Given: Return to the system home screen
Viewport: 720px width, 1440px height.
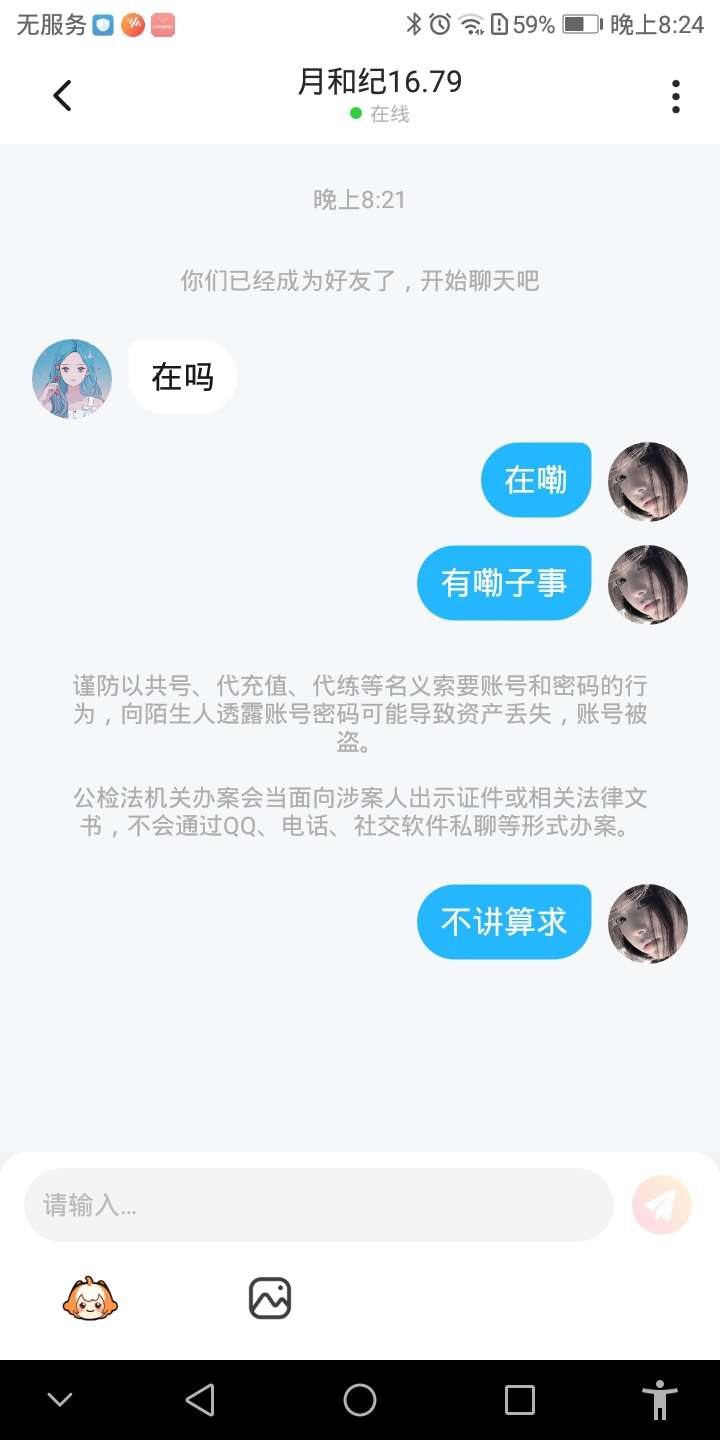Looking at the screenshot, I should click(360, 1400).
